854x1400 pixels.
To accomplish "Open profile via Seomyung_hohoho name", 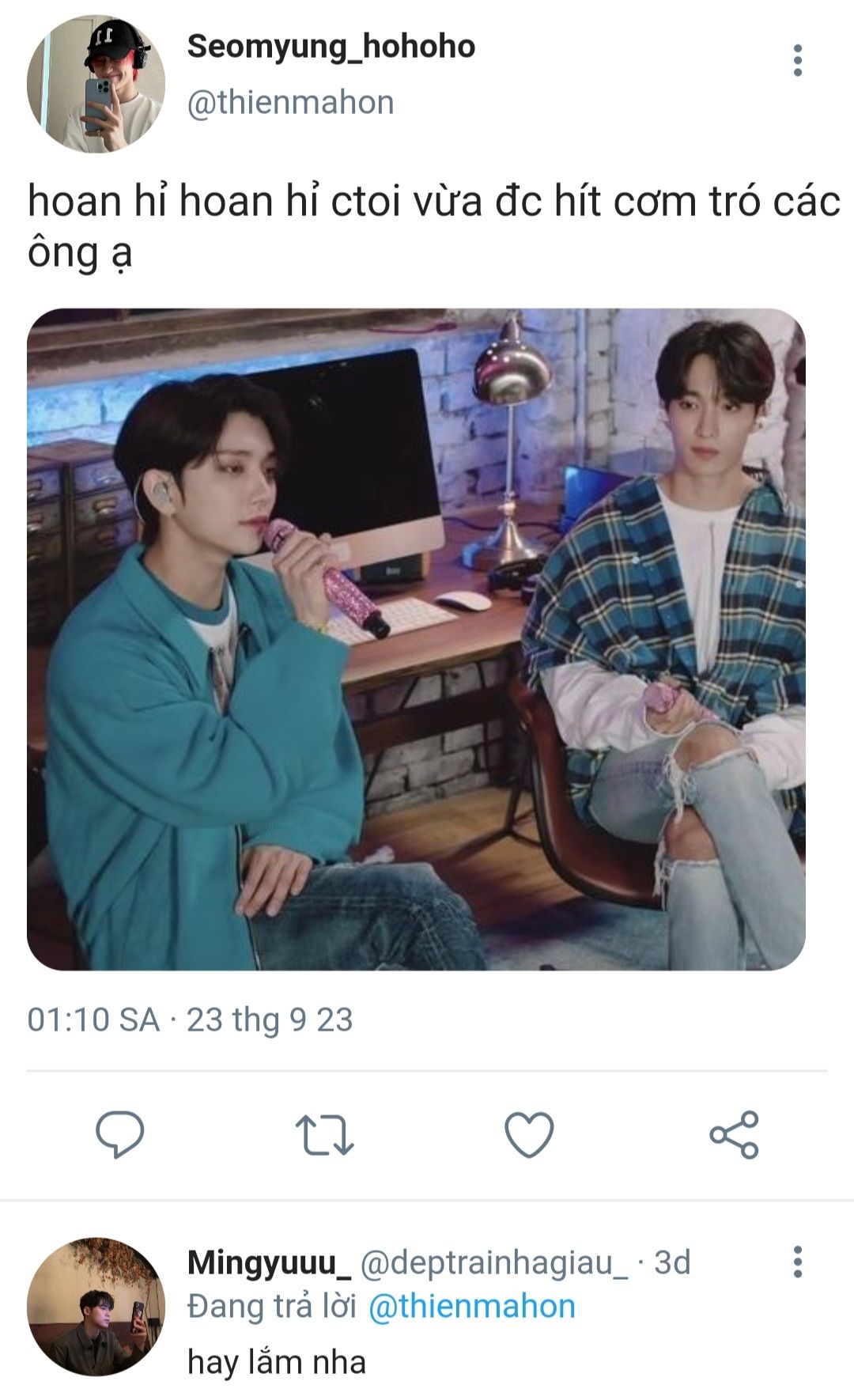I will pos(331,47).
